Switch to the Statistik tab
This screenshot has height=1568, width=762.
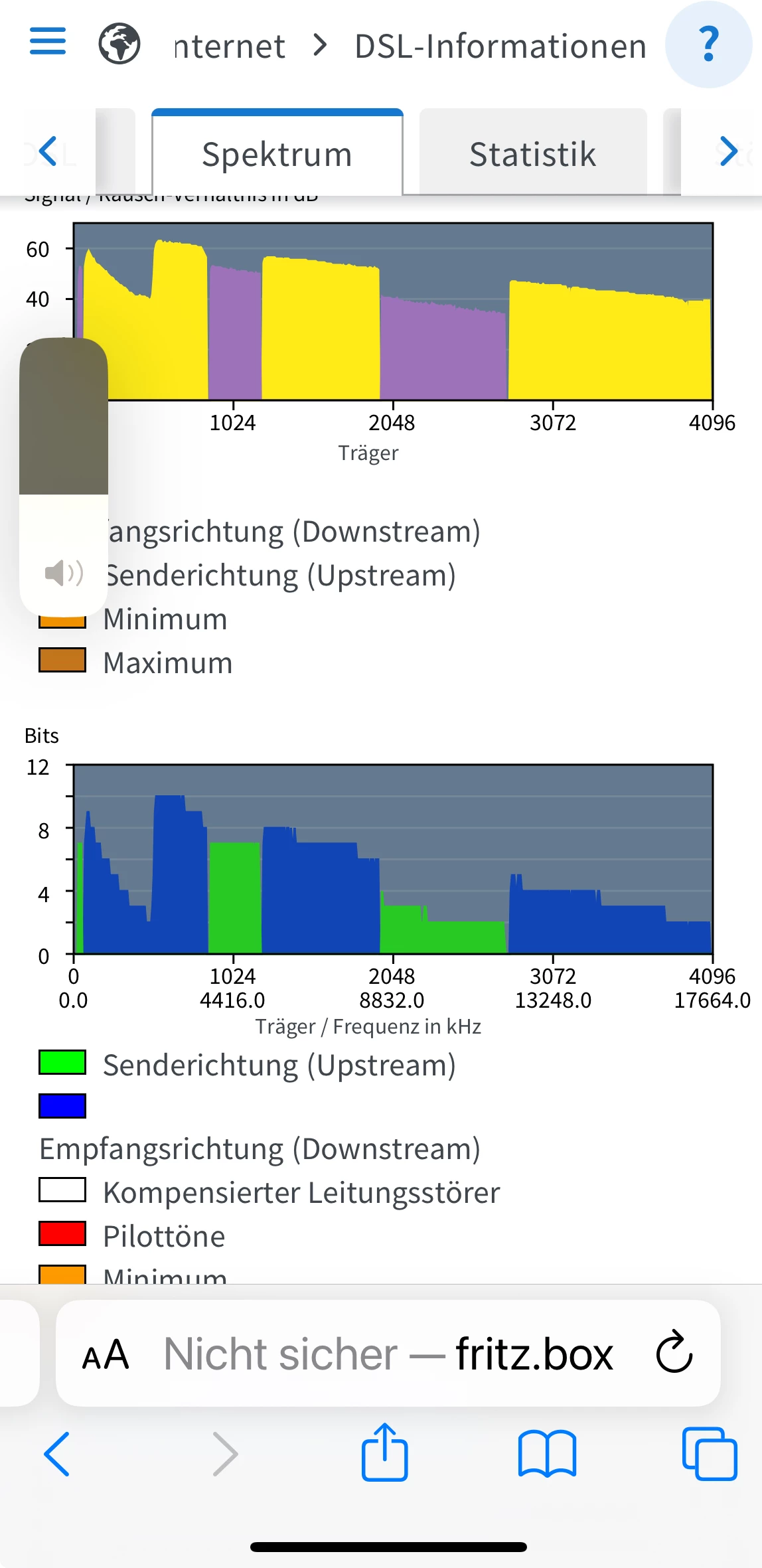coord(532,154)
